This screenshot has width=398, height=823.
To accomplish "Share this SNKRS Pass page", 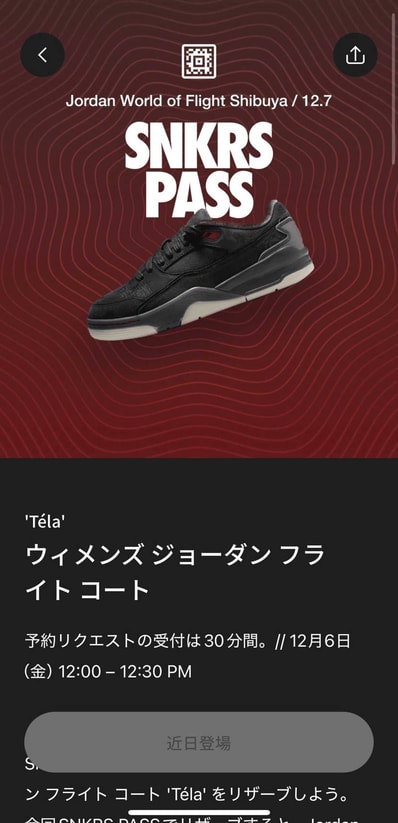I will [355, 55].
